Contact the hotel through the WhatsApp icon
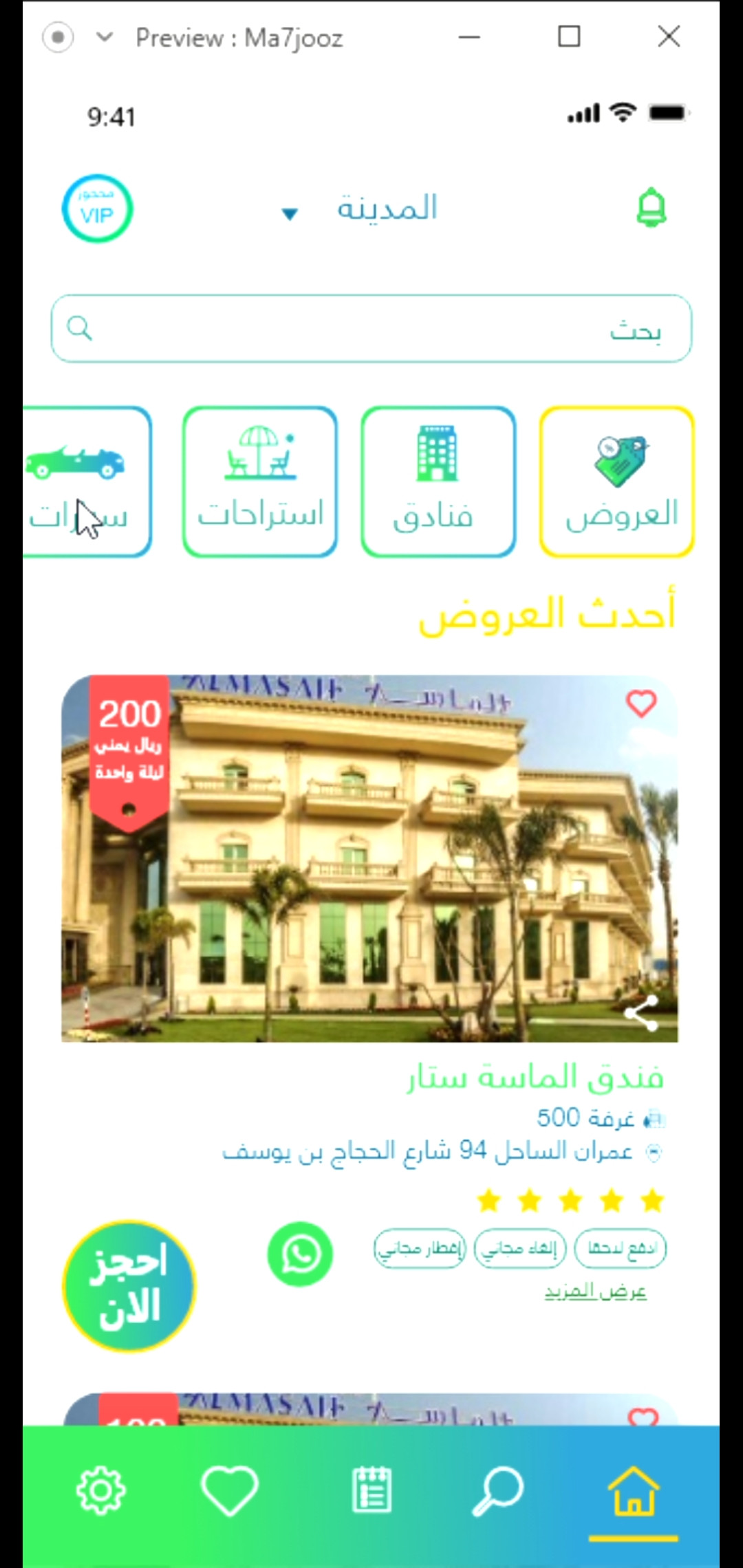743x1568 pixels. pyautogui.click(x=300, y=1253)
